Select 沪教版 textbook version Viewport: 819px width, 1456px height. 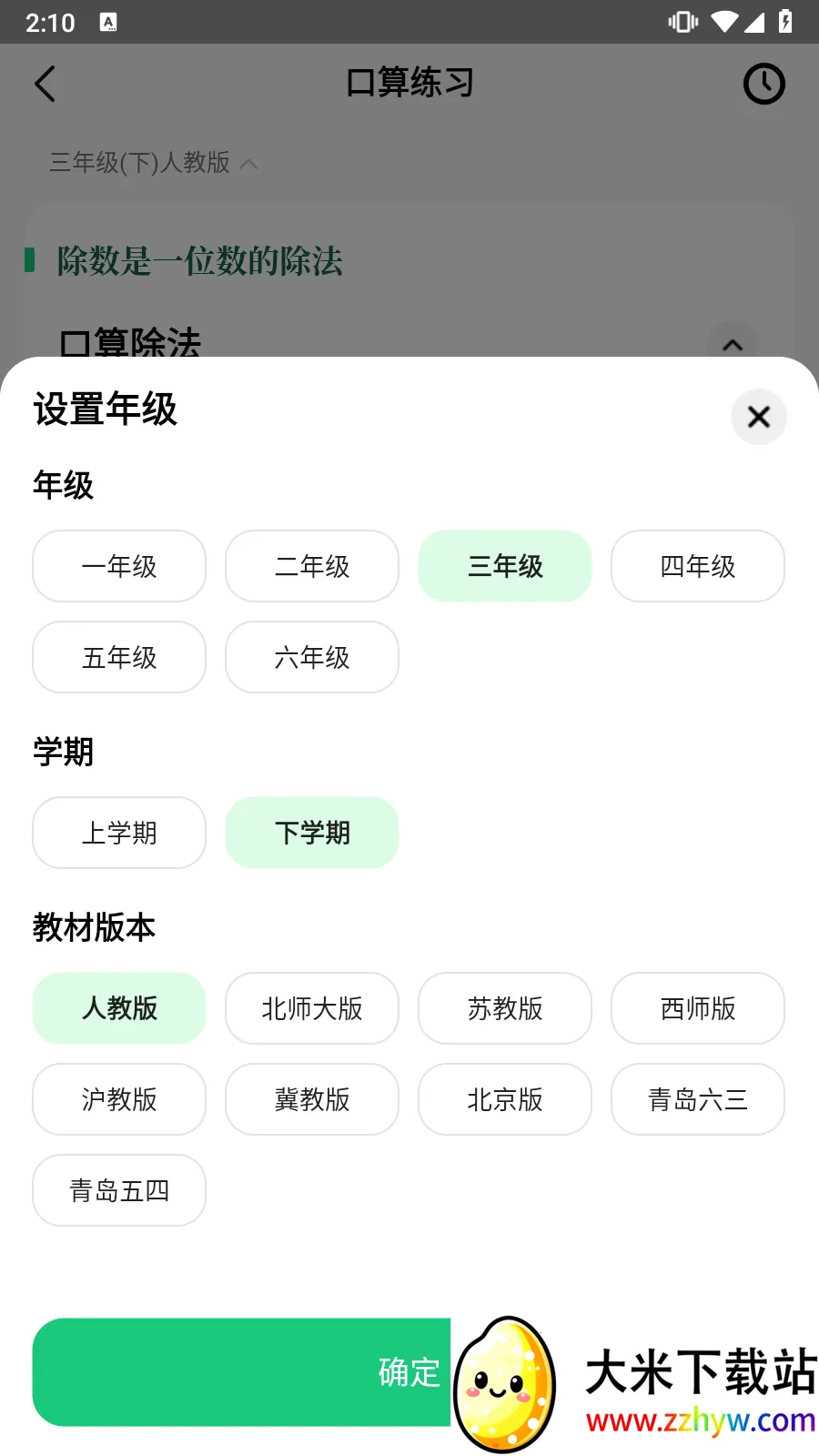coord(119,1099)
